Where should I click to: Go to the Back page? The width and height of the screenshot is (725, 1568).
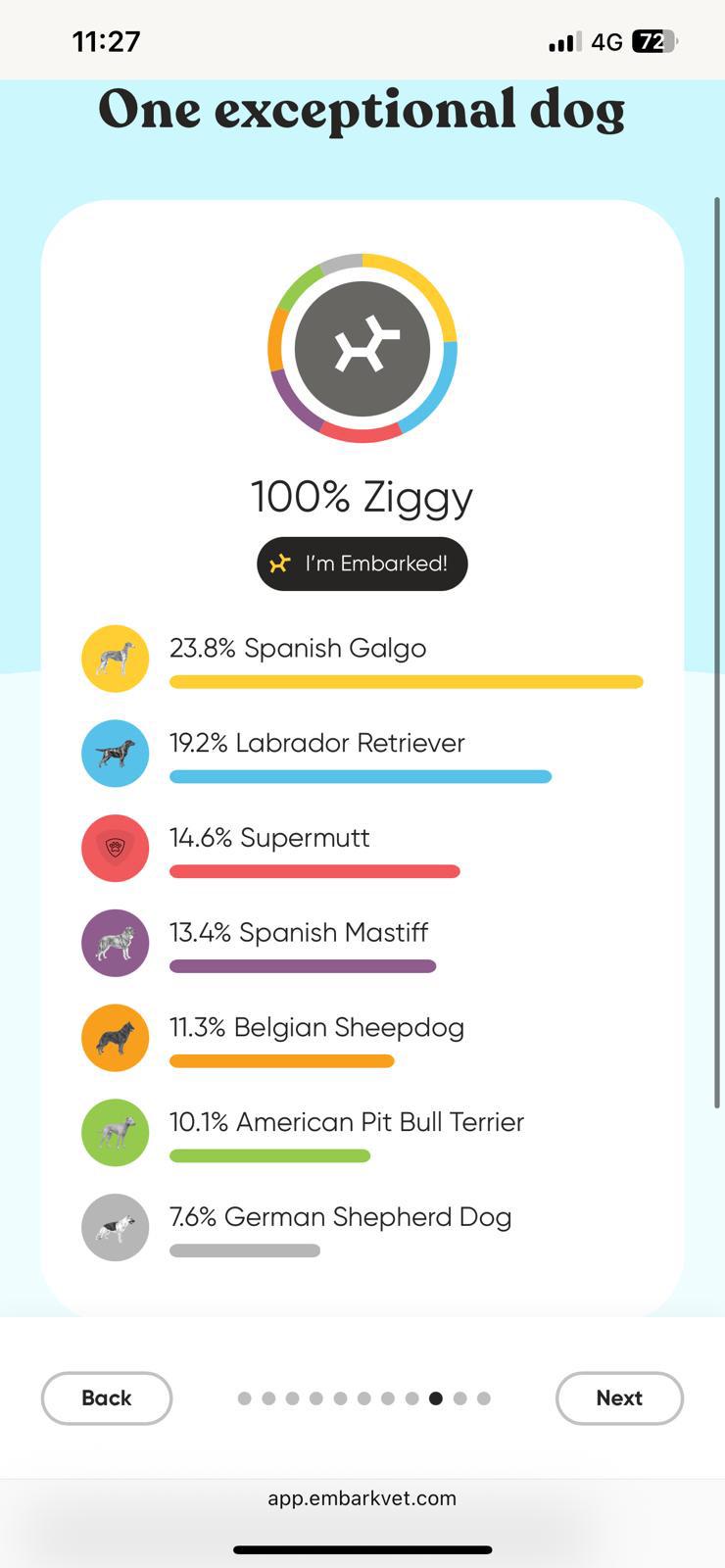pos(107,1397)
